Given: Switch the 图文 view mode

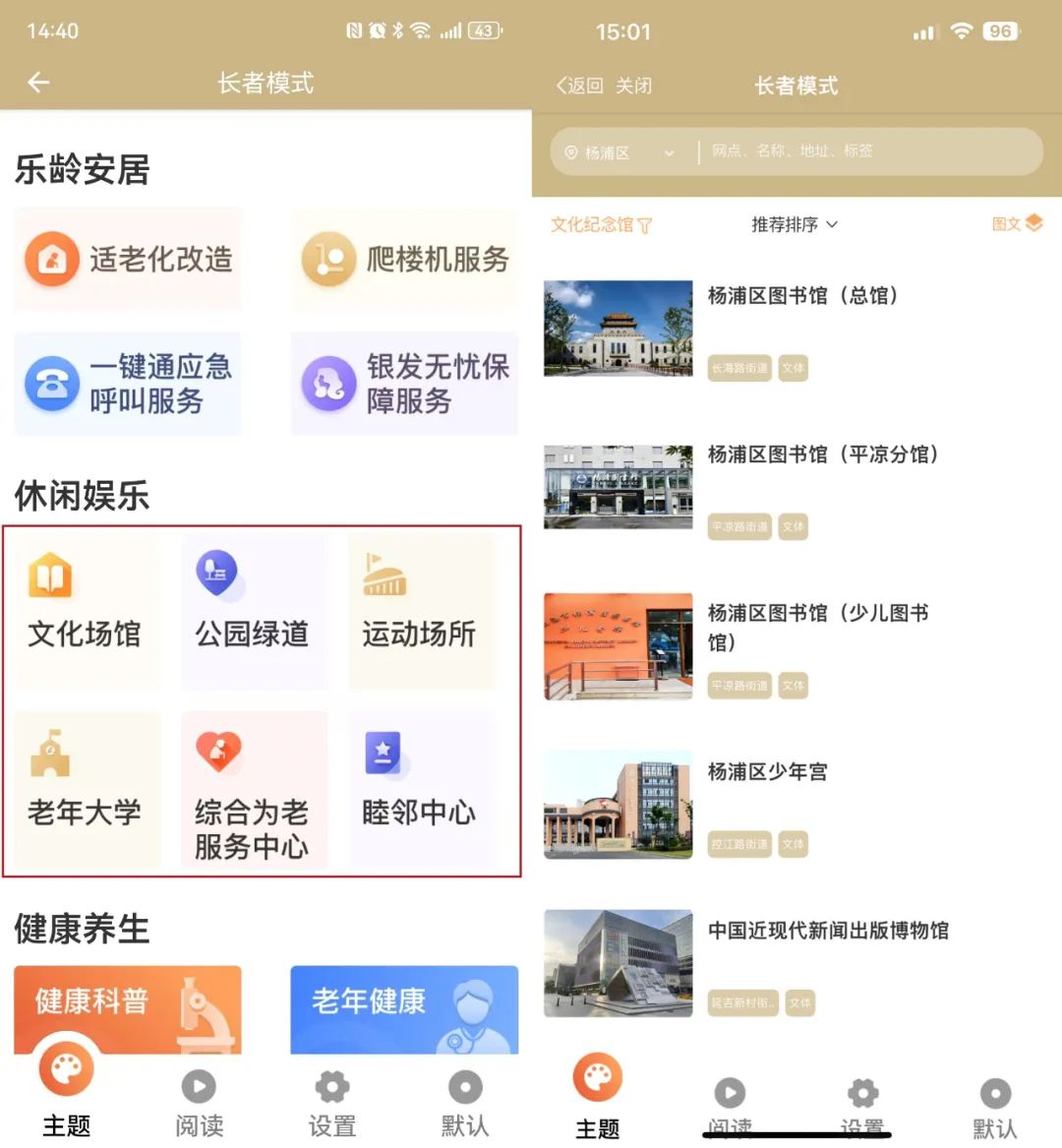Looking at the screenshot, I should [x=1016, y=224].
